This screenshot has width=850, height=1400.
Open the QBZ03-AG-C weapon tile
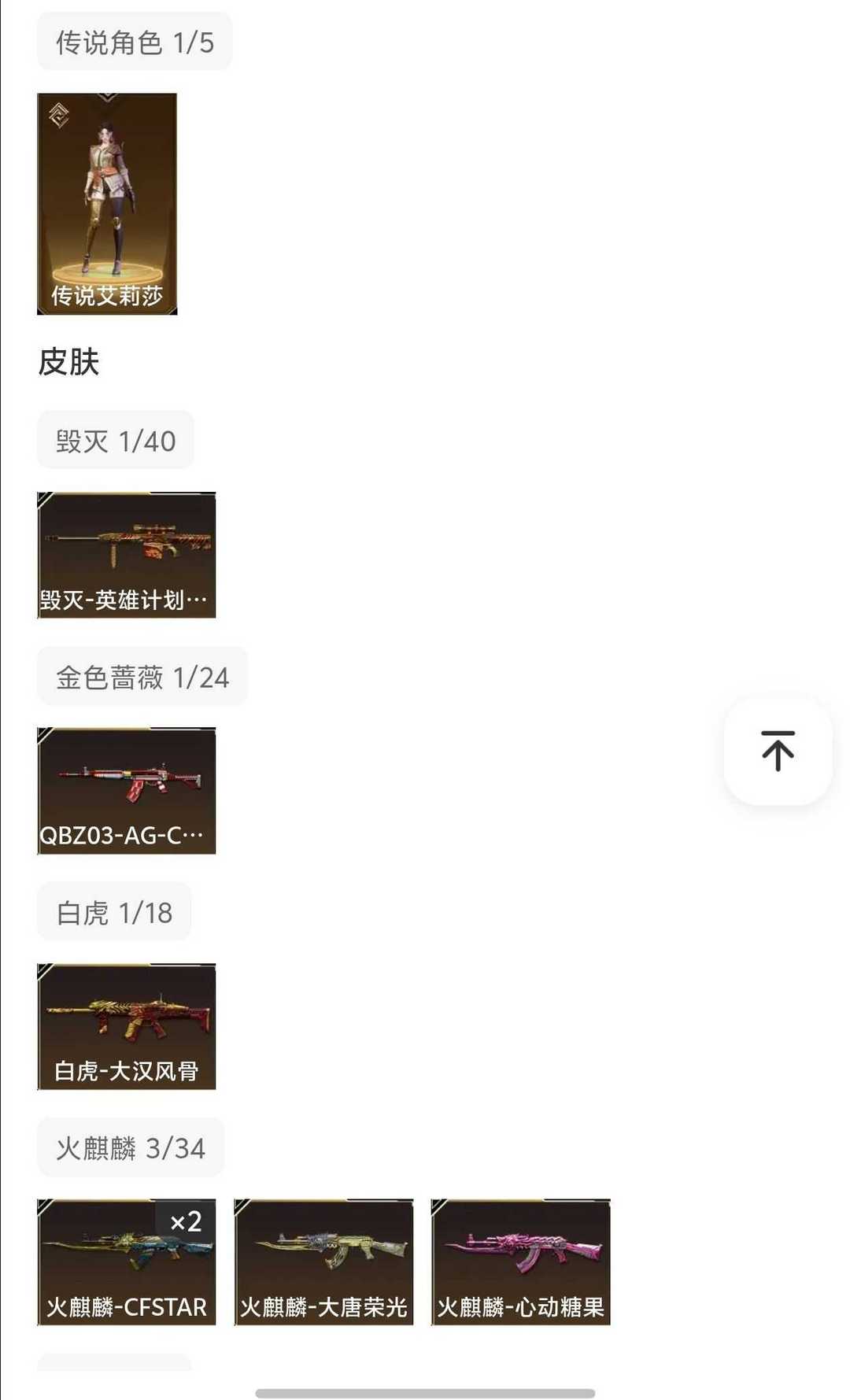[127, 790]
